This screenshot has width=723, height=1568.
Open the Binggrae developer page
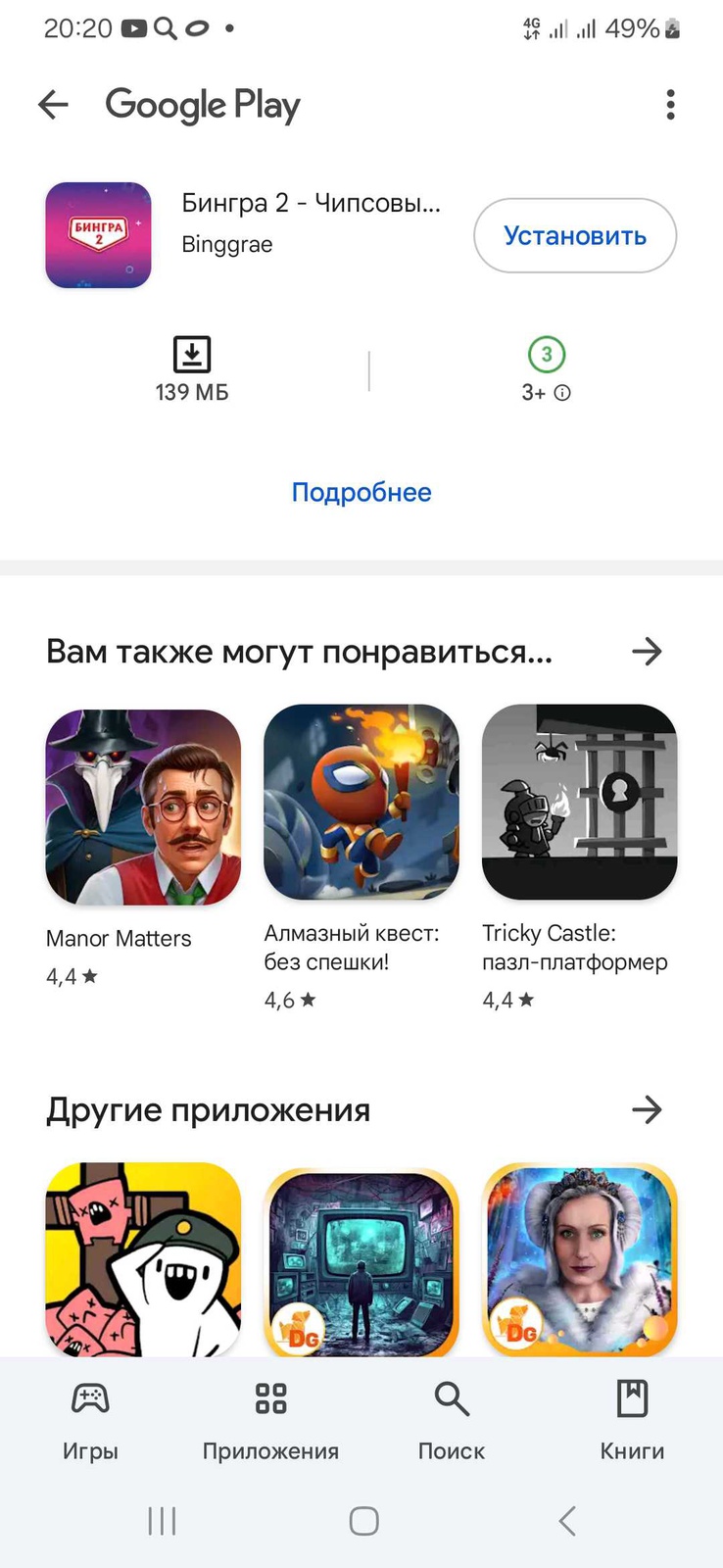[227, 245]
